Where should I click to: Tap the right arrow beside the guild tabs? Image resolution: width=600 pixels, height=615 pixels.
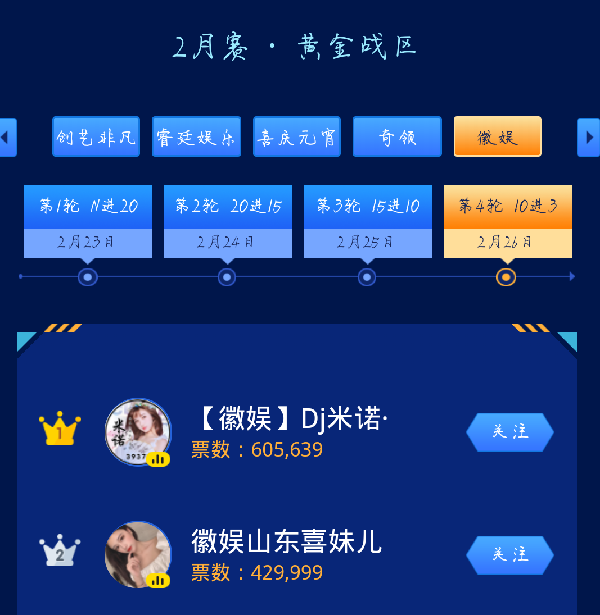pos(588,137)
